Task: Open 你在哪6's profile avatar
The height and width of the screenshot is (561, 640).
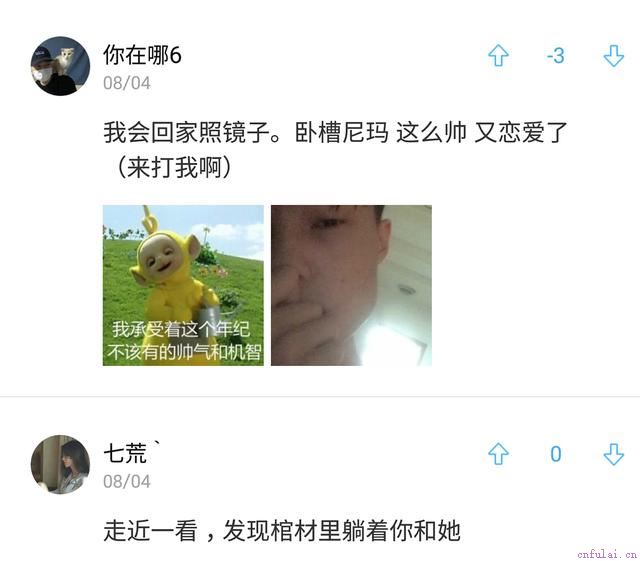Action: pos(60,66)
